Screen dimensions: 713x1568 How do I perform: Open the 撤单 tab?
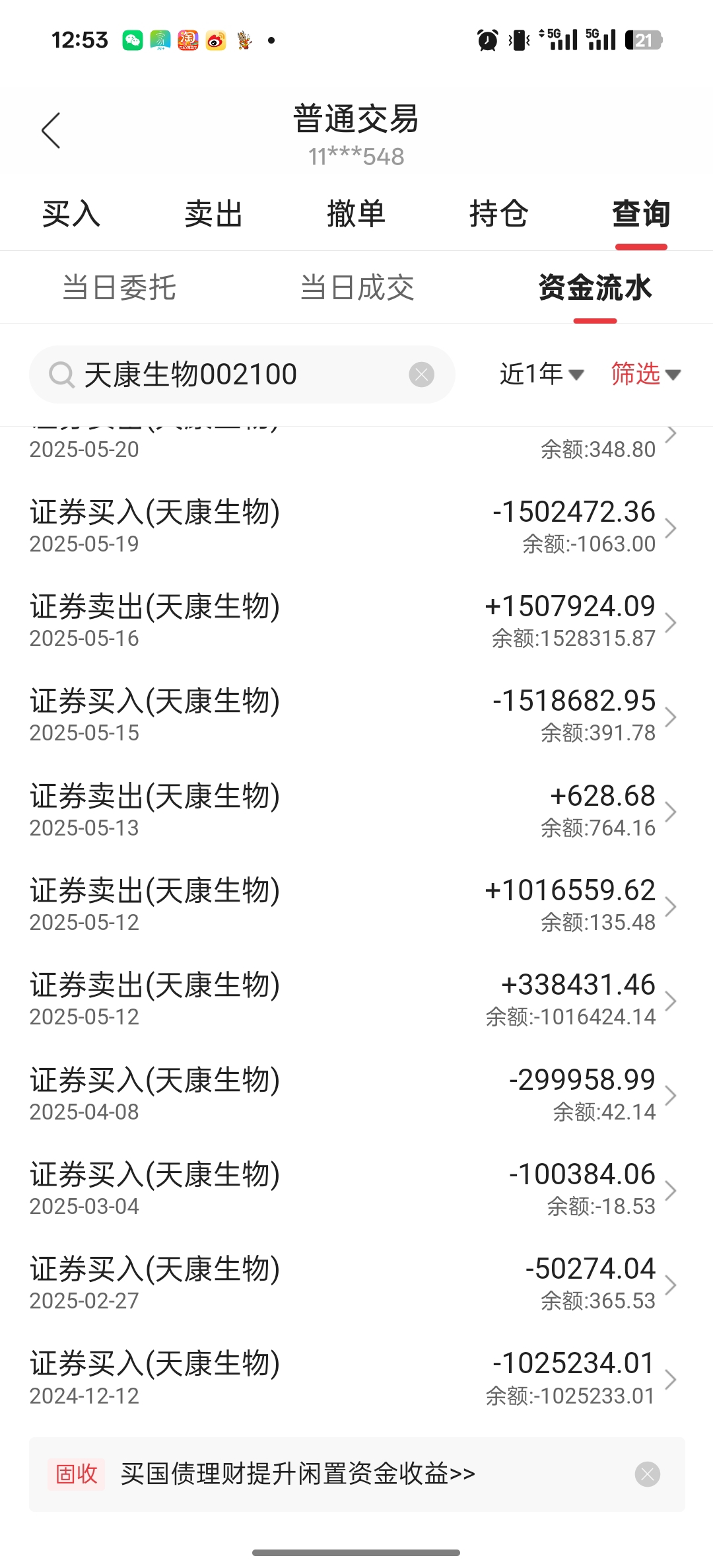click(356, 214)
